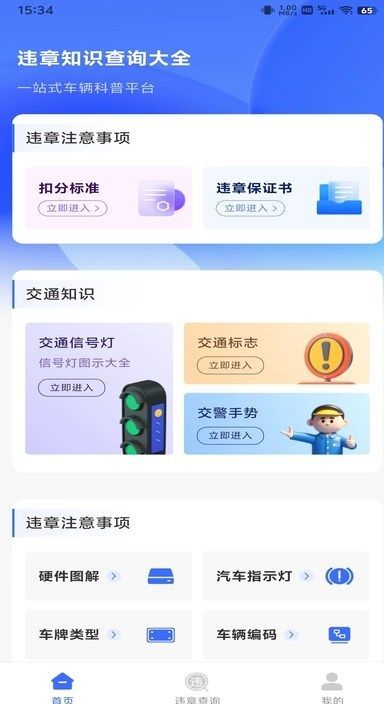
Task: Switch to the 首页 tab
Action: (x=63, y=687)
